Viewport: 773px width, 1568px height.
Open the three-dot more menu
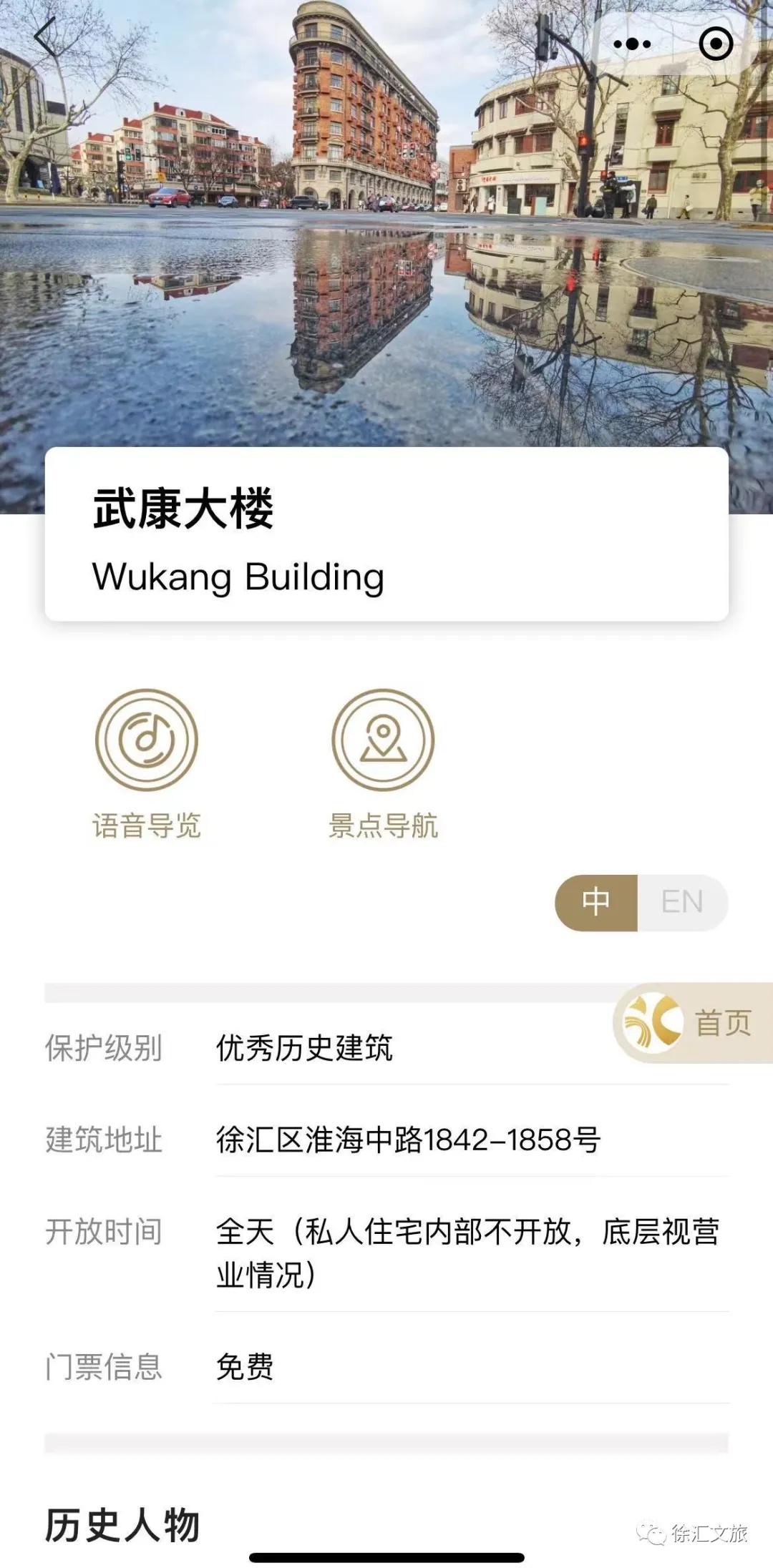[633, 44]
